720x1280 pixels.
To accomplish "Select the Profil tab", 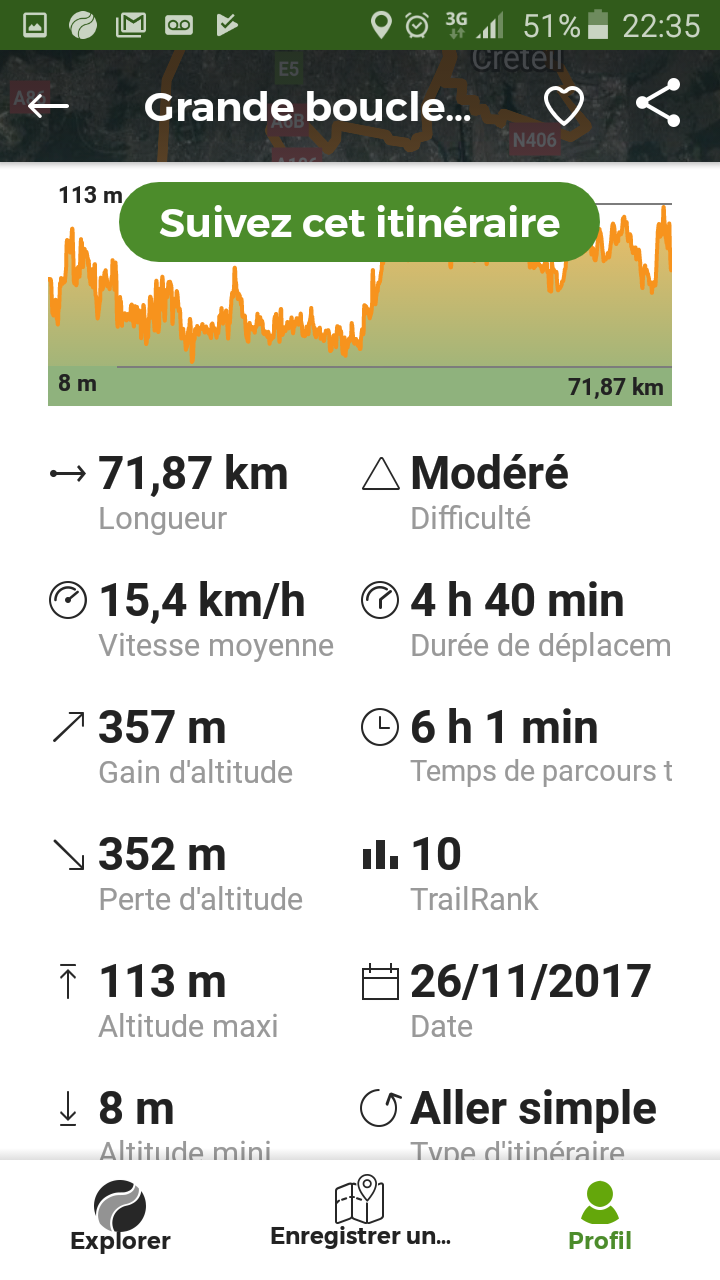I will (x=600, y=1216).
